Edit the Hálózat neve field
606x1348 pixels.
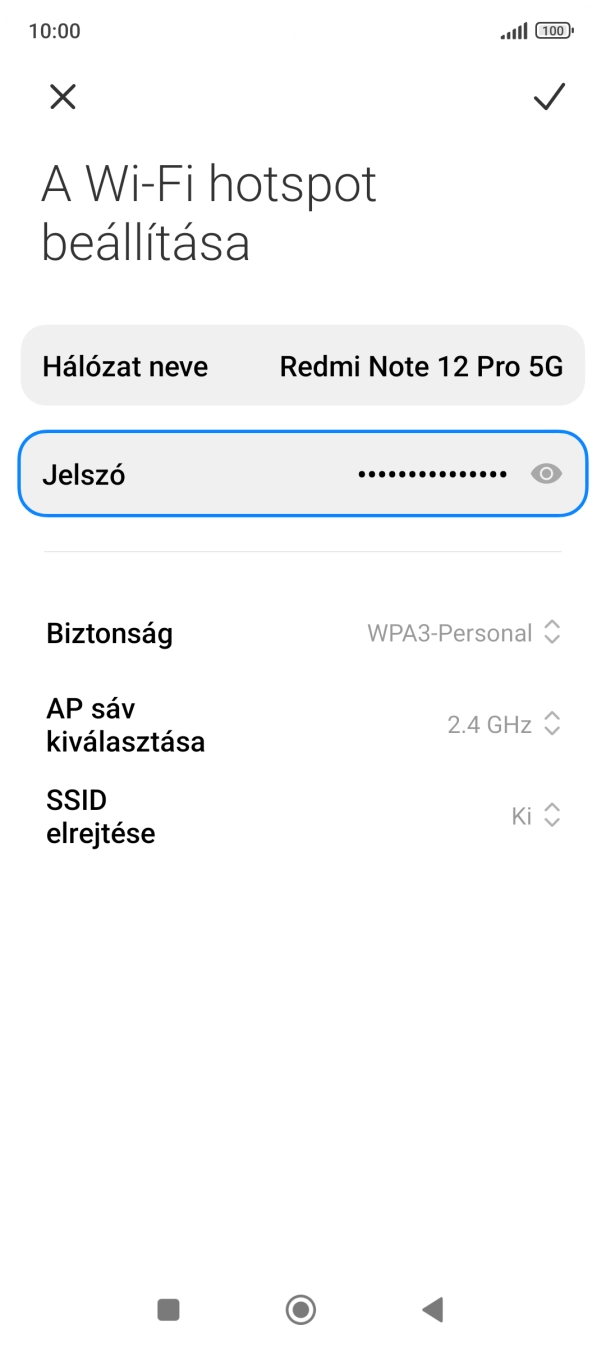[302, 366]
